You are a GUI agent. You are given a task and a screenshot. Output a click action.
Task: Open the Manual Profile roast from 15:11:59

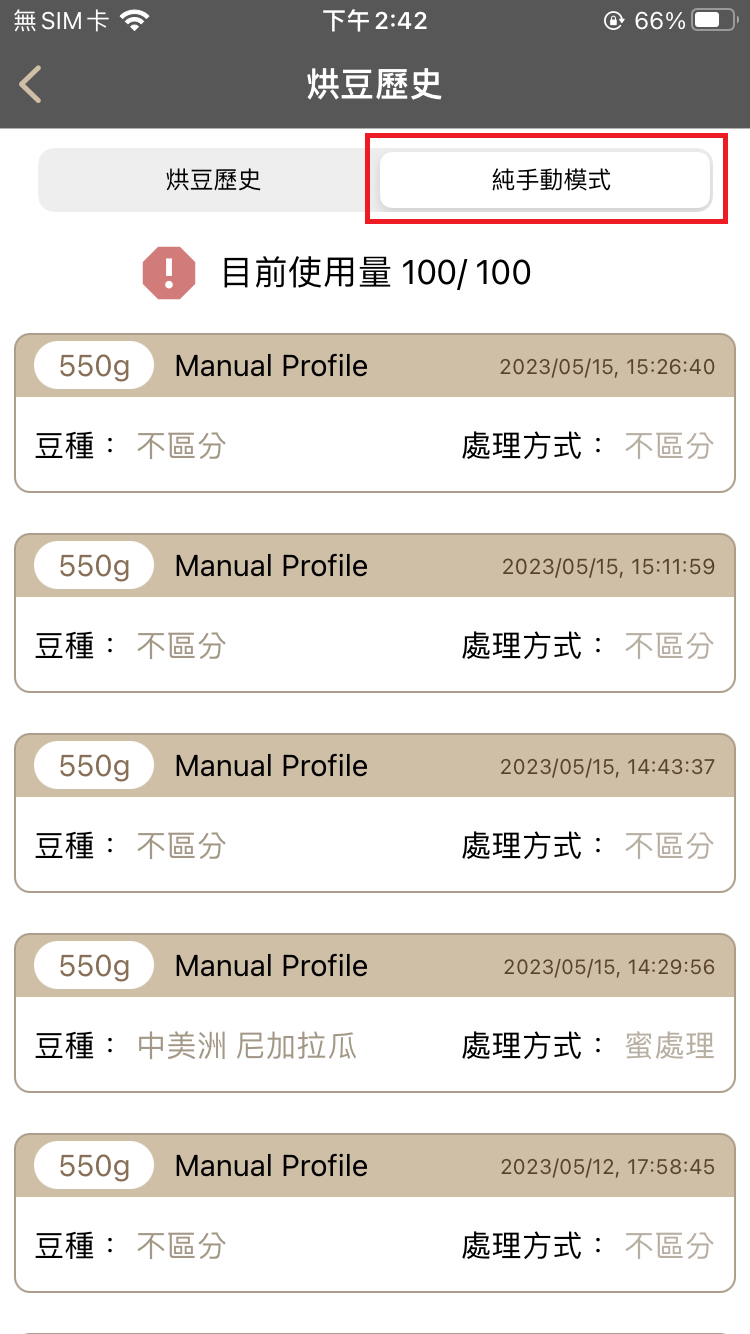pyautogui.click(x=375, y=613)
